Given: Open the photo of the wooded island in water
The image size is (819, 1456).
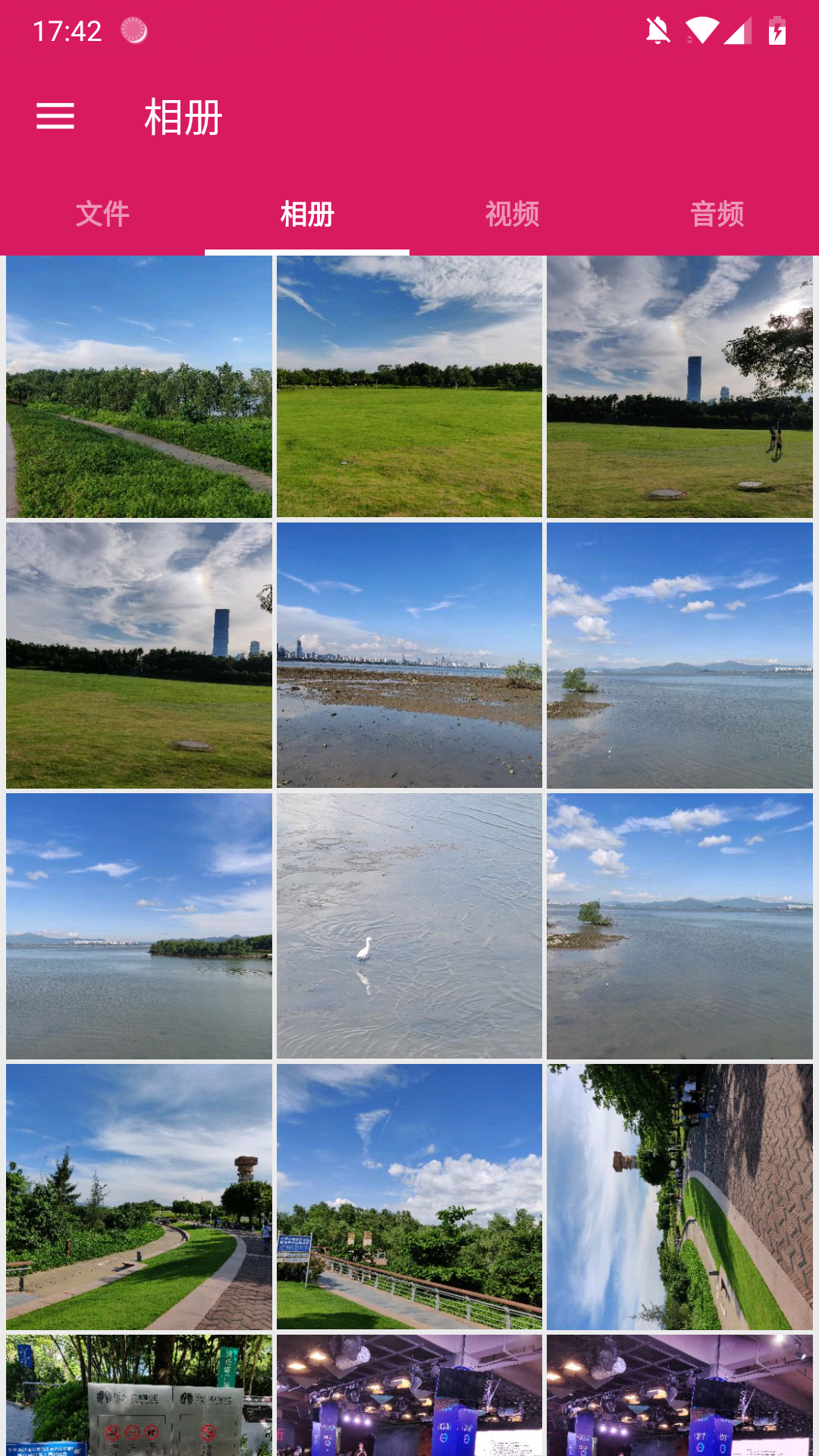Looking at the screenshot, I should tap(139, 926).
